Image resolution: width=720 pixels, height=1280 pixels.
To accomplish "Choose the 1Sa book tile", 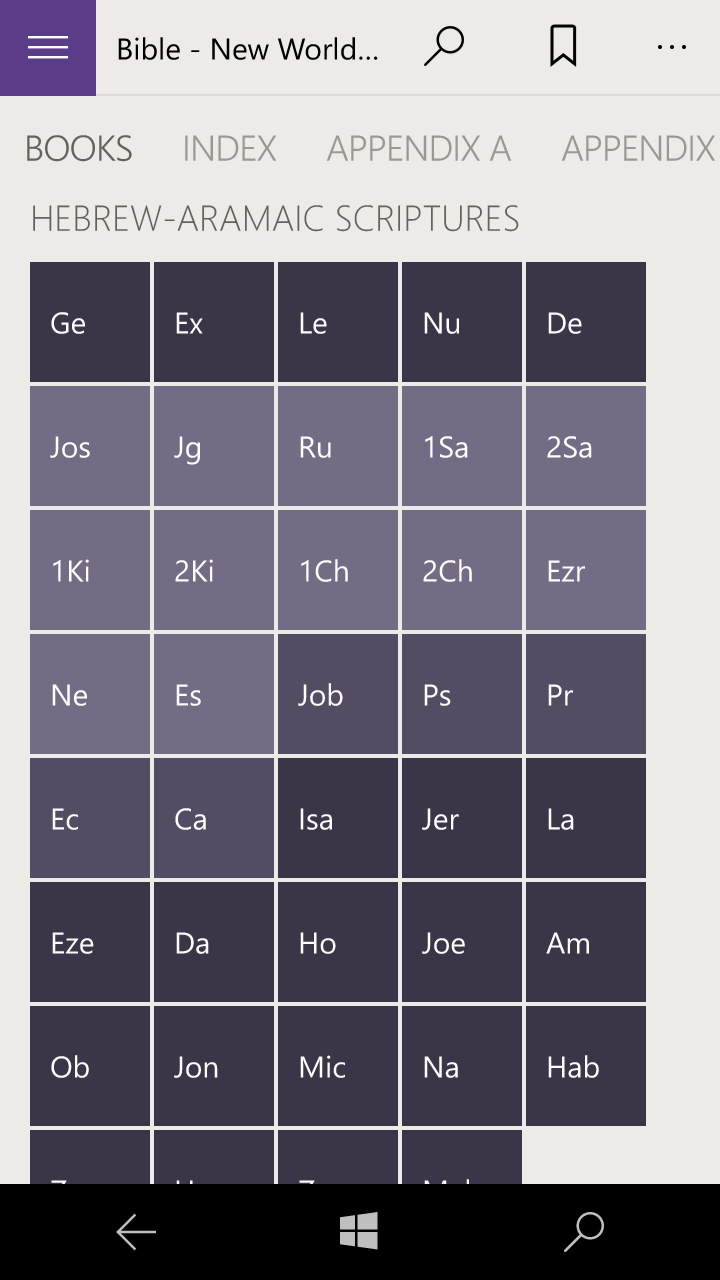I will click(462, 446).
